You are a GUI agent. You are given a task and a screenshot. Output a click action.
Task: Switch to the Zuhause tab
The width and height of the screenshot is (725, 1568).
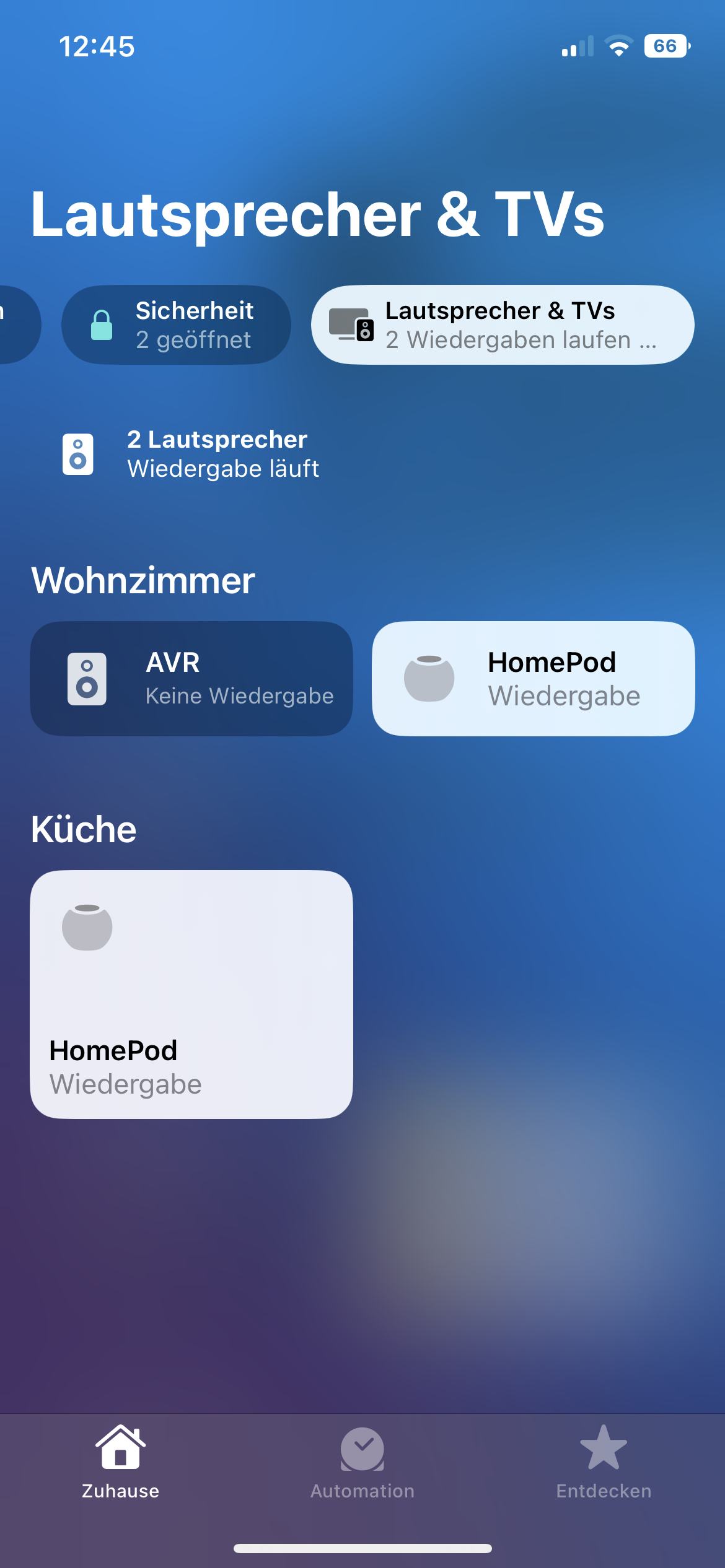tap(121, 1462)
